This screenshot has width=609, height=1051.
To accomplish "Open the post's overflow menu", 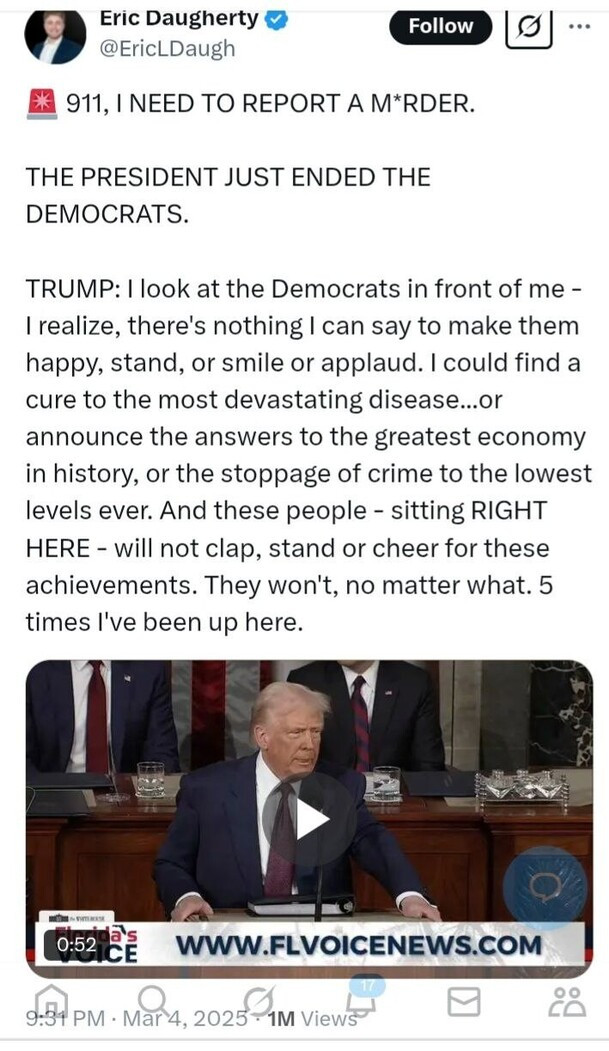I will [579, 26].
